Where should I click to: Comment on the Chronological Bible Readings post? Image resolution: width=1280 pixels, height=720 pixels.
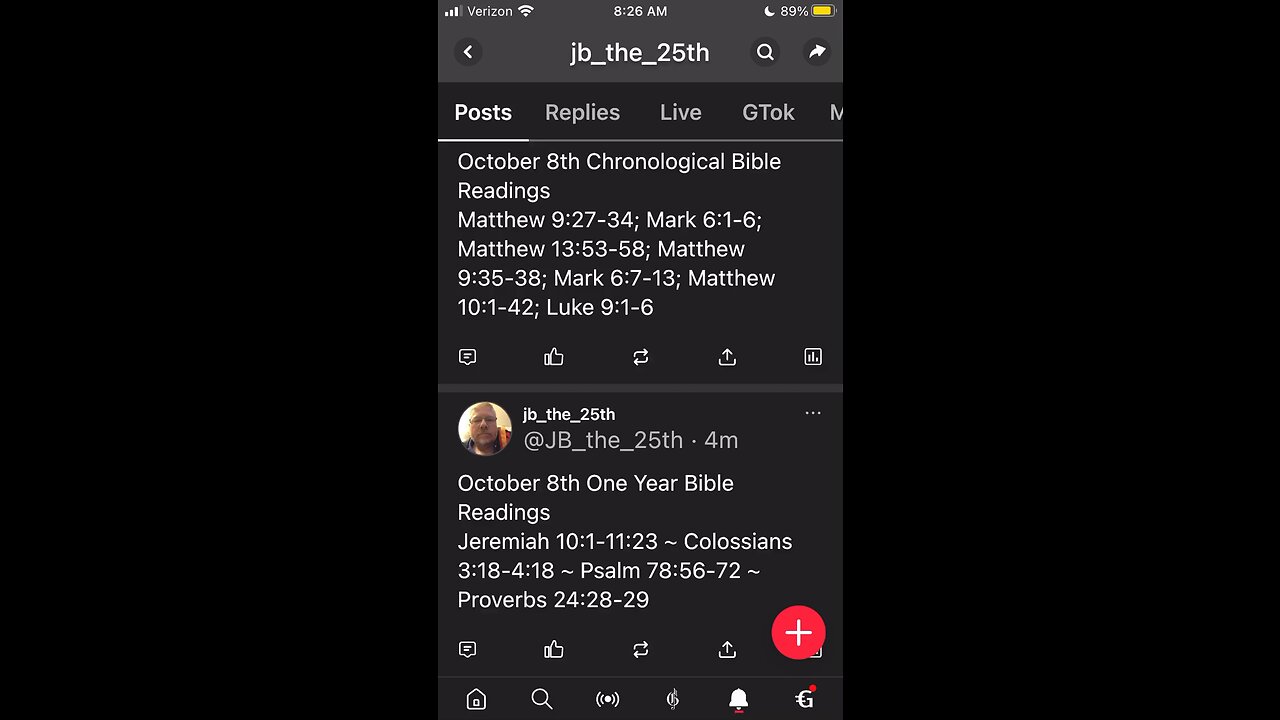pos(467,357)
